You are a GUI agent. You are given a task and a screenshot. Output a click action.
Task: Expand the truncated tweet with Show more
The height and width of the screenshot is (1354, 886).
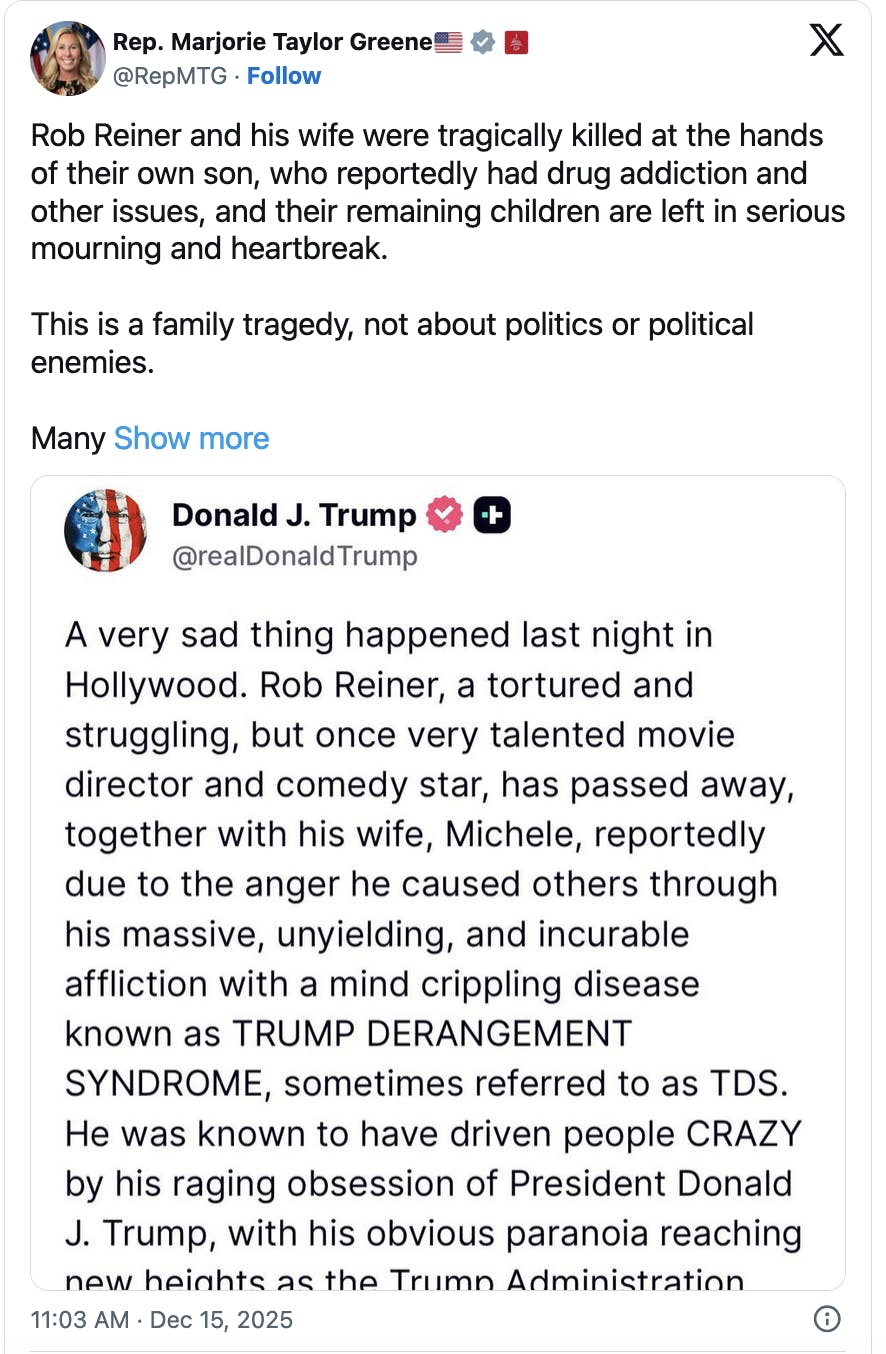pyautogui.click(x=191, y=438)
